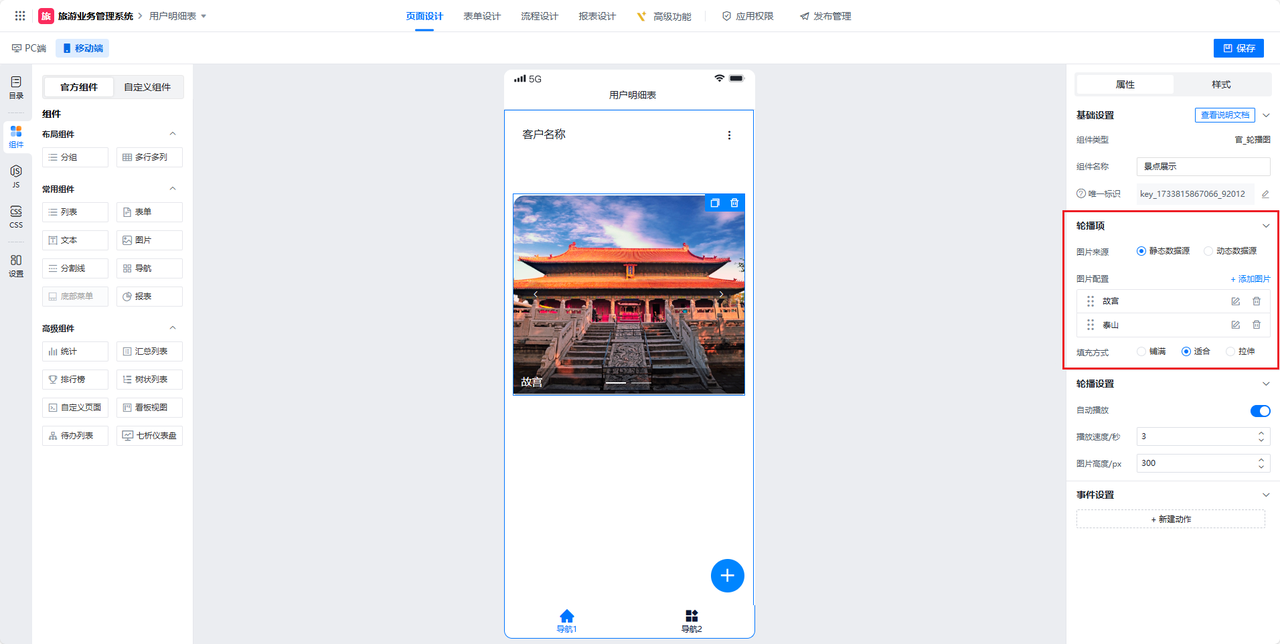
Task: Add the 列表 component
Action: point(76,212)
